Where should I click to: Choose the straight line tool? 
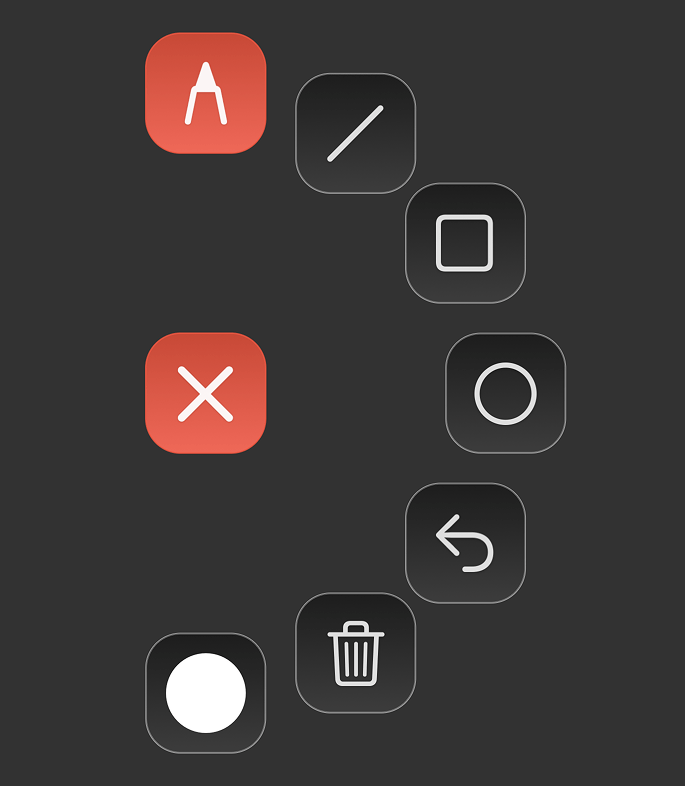(x=355, y=133)
